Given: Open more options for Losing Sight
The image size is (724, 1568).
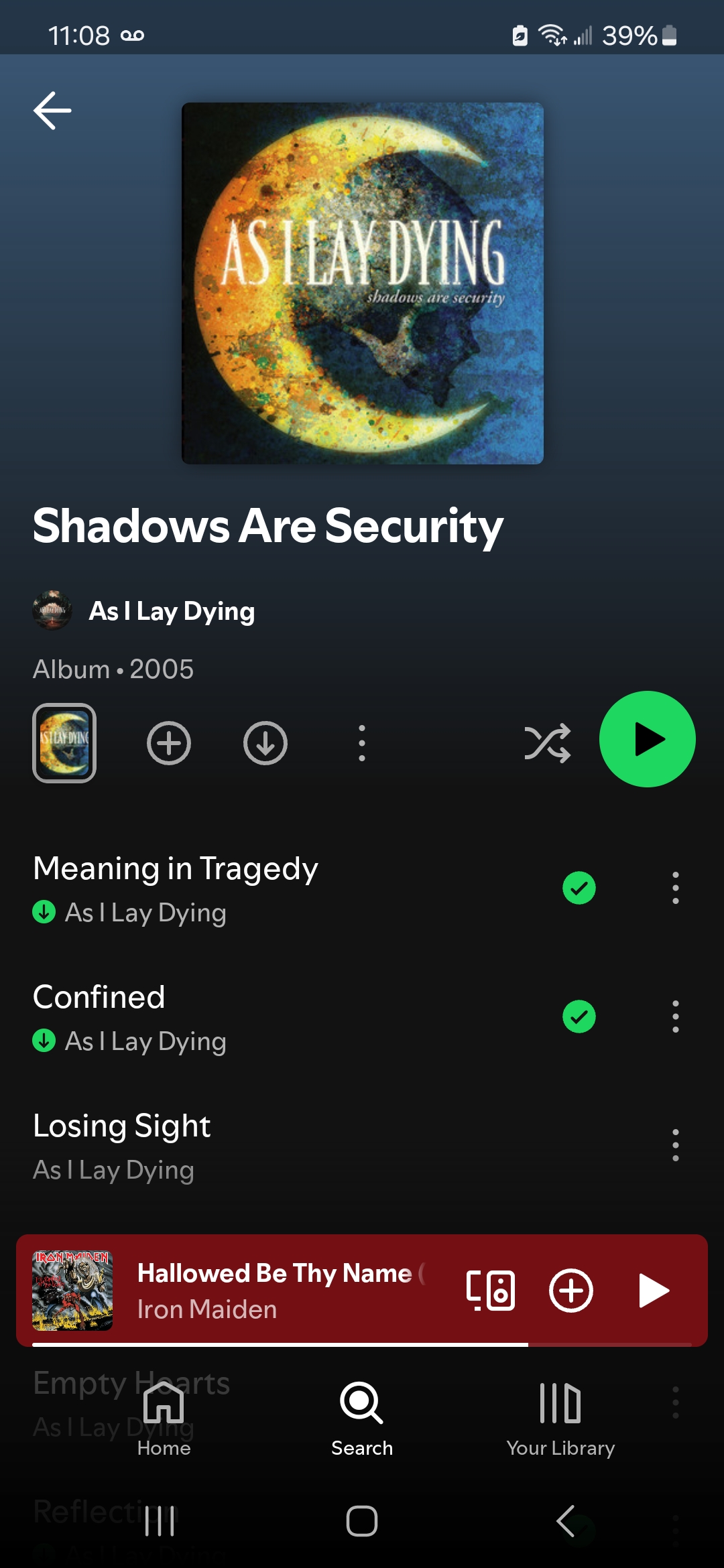Looking at the screenshot, I should point(676,1145).
